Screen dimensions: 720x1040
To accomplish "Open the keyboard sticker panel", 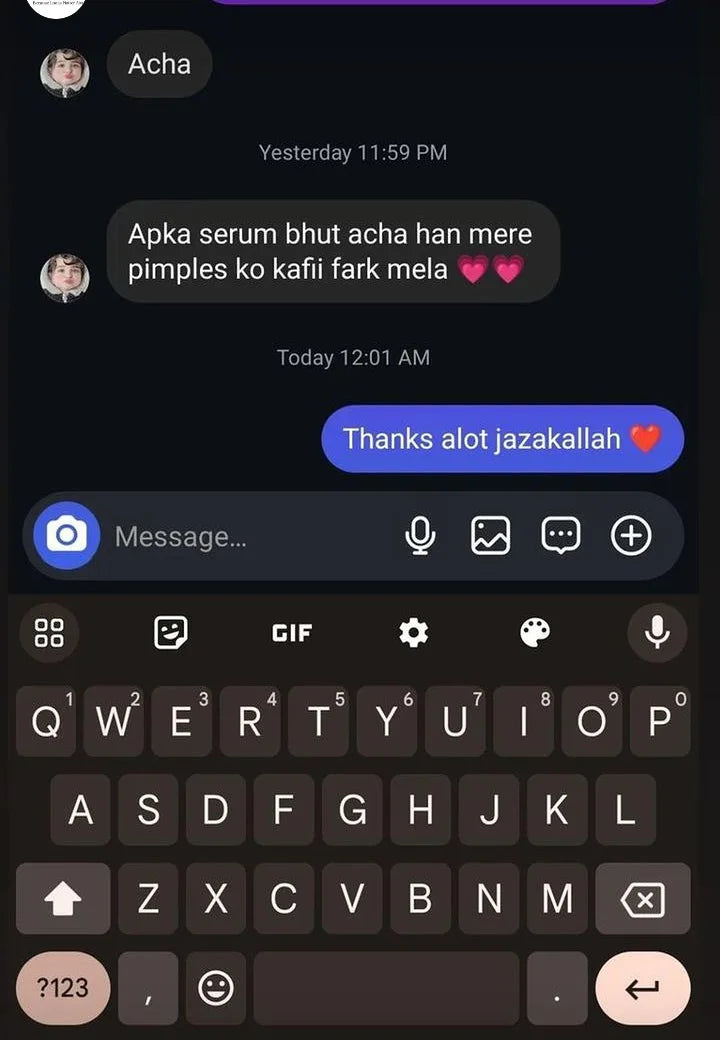I will (171, 632).
